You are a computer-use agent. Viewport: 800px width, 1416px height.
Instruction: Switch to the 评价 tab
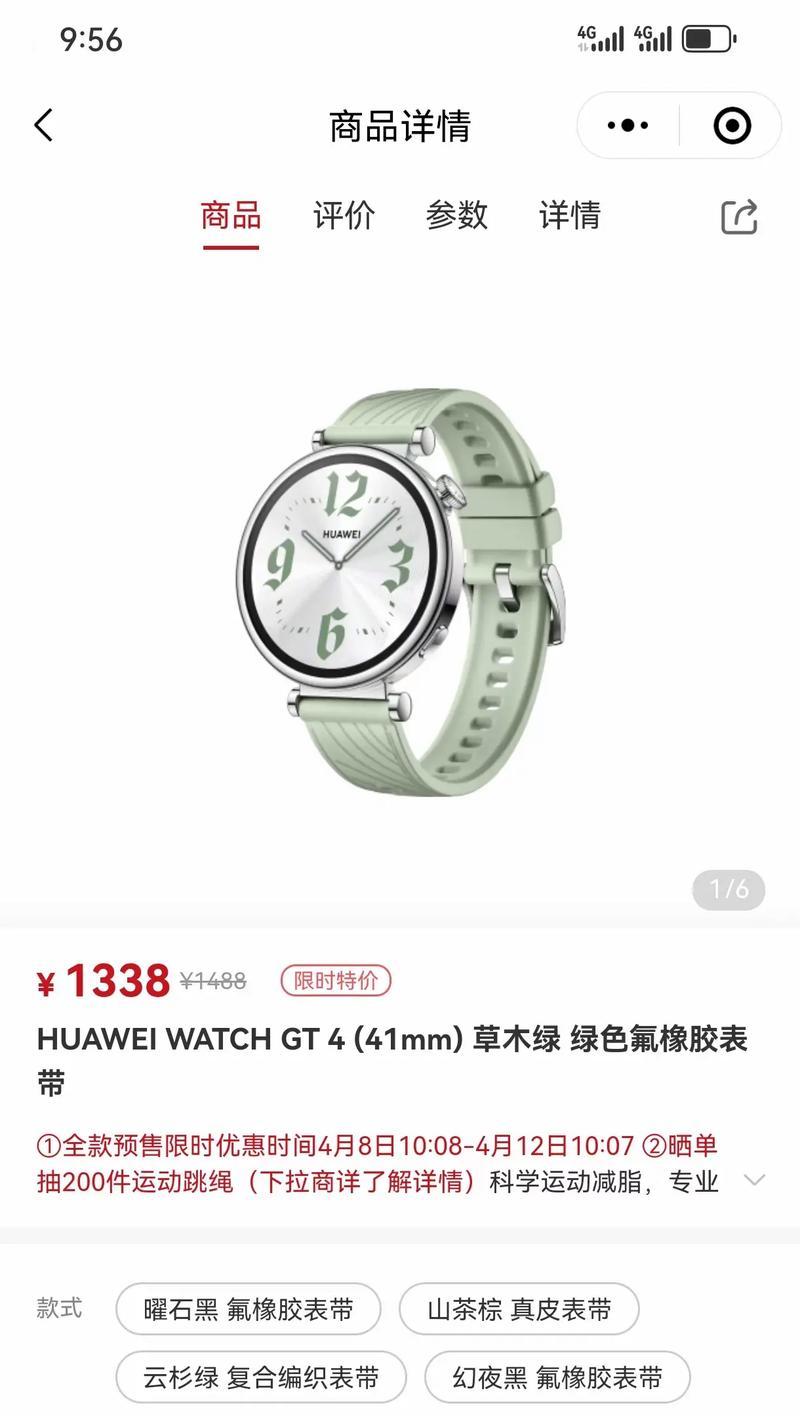pos(344,215)
